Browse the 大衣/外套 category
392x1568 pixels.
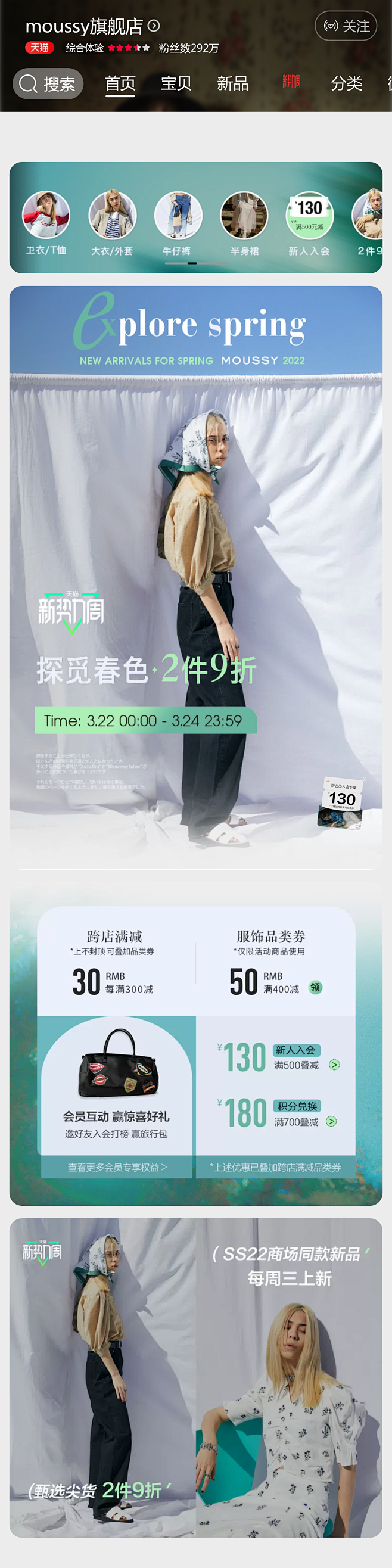pyautogui.click(x=112, y=216)
